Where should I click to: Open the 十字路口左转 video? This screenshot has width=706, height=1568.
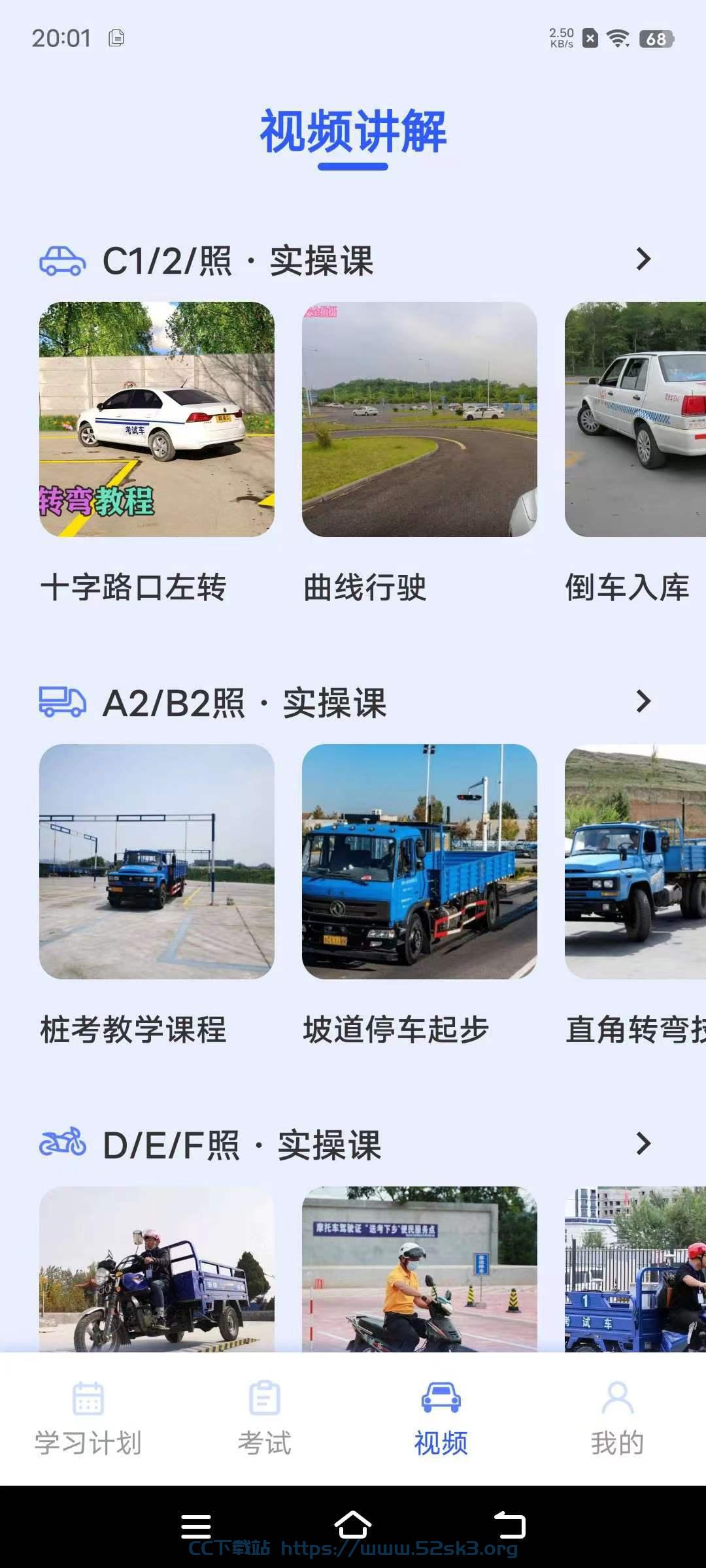[x=157, y=419]
